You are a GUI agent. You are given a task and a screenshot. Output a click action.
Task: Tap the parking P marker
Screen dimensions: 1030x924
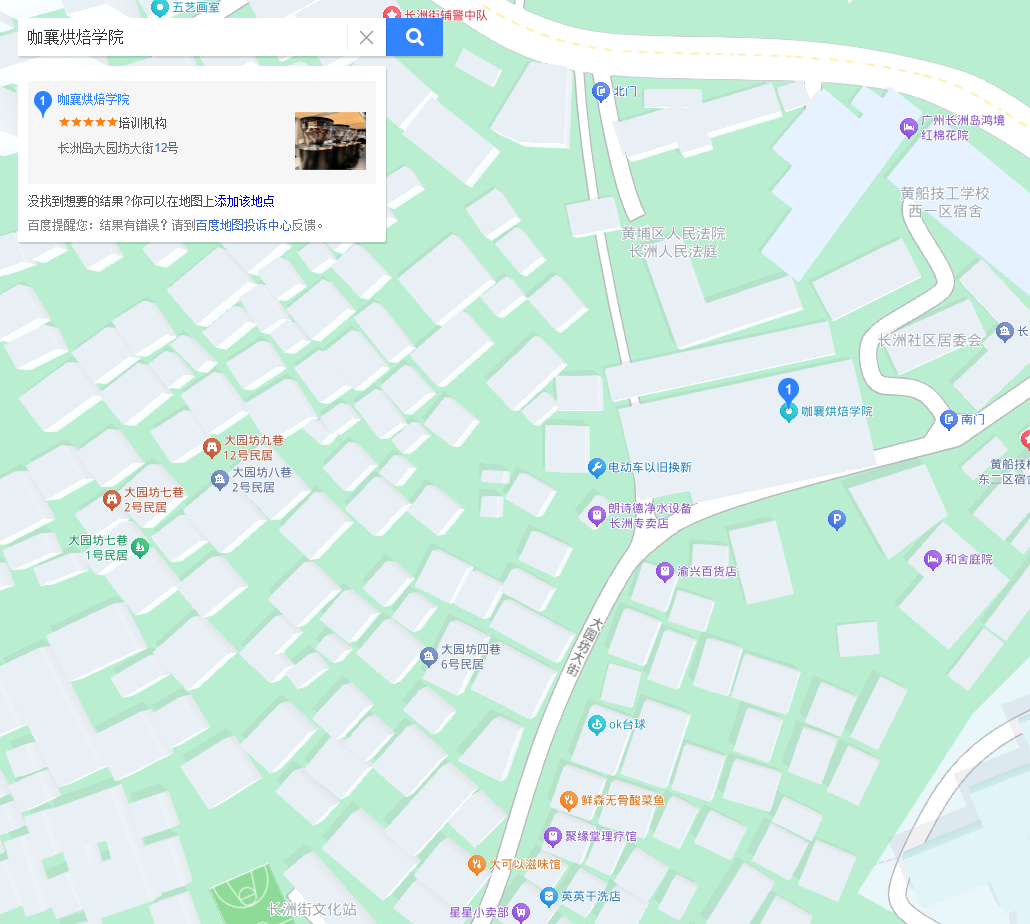(837, 519)
